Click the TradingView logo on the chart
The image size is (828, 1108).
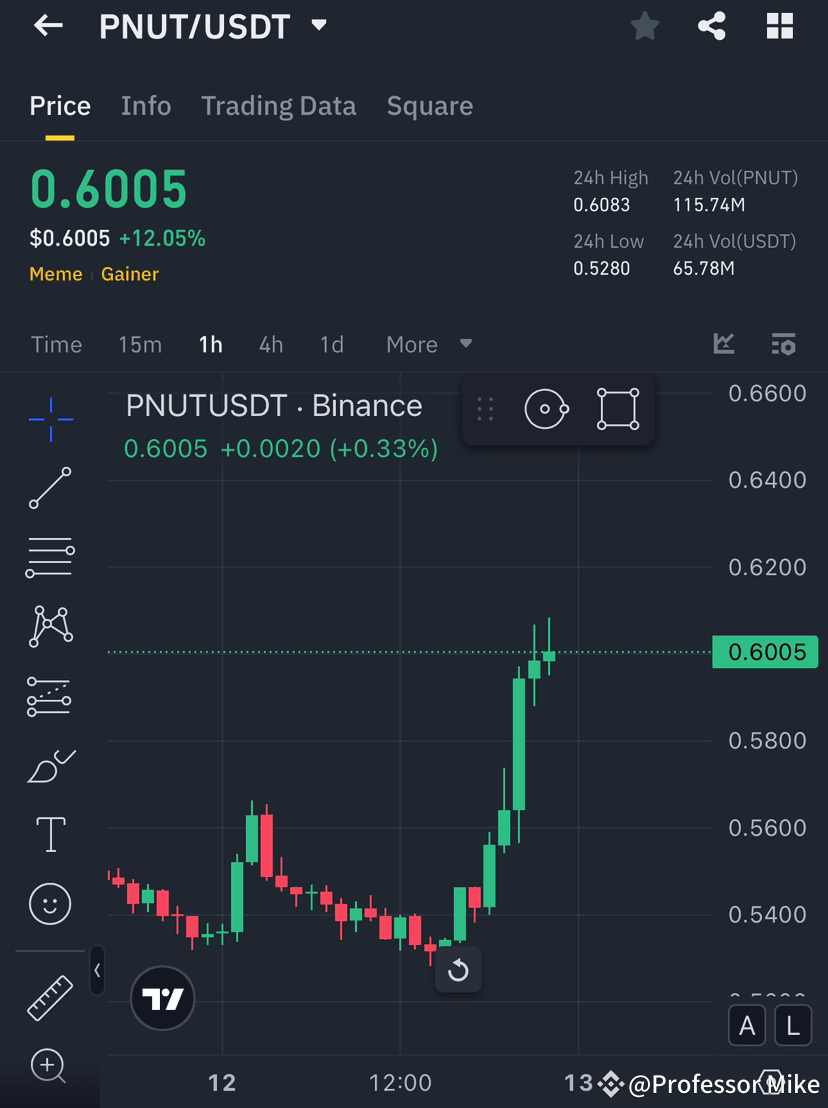pos(162,998)
